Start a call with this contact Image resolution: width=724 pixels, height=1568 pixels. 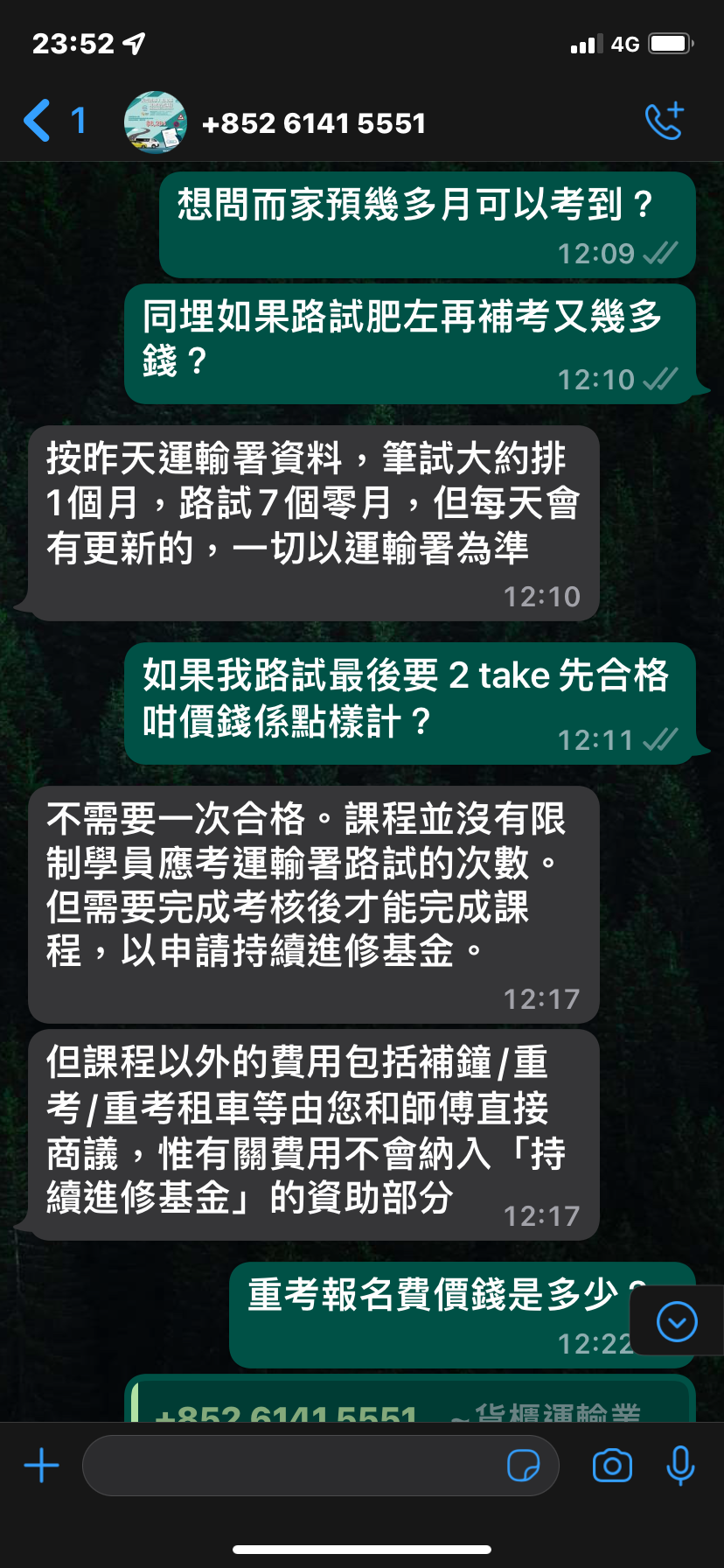click(x=664, y=121)
